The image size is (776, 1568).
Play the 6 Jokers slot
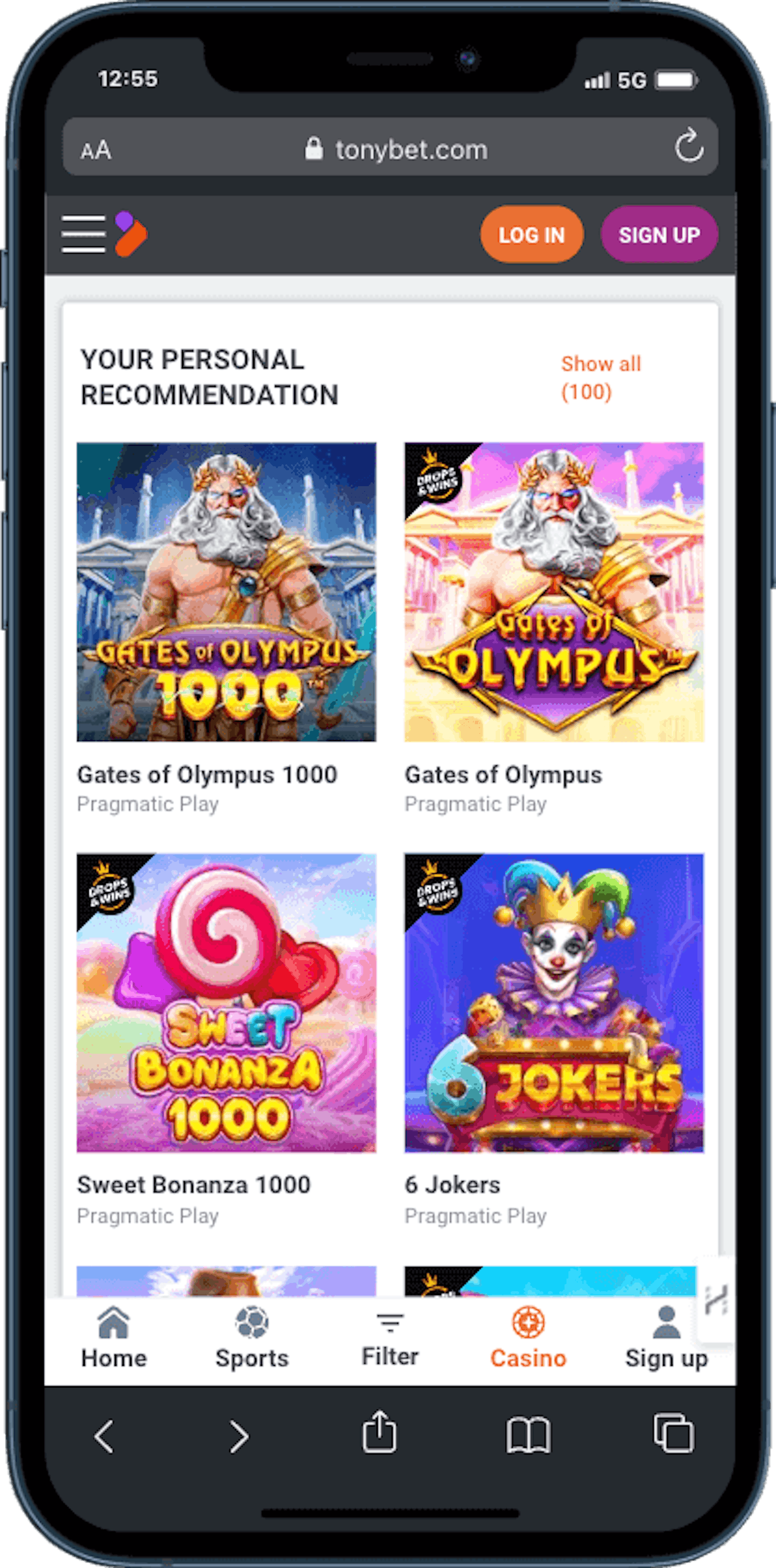[x=554, y=1002]
